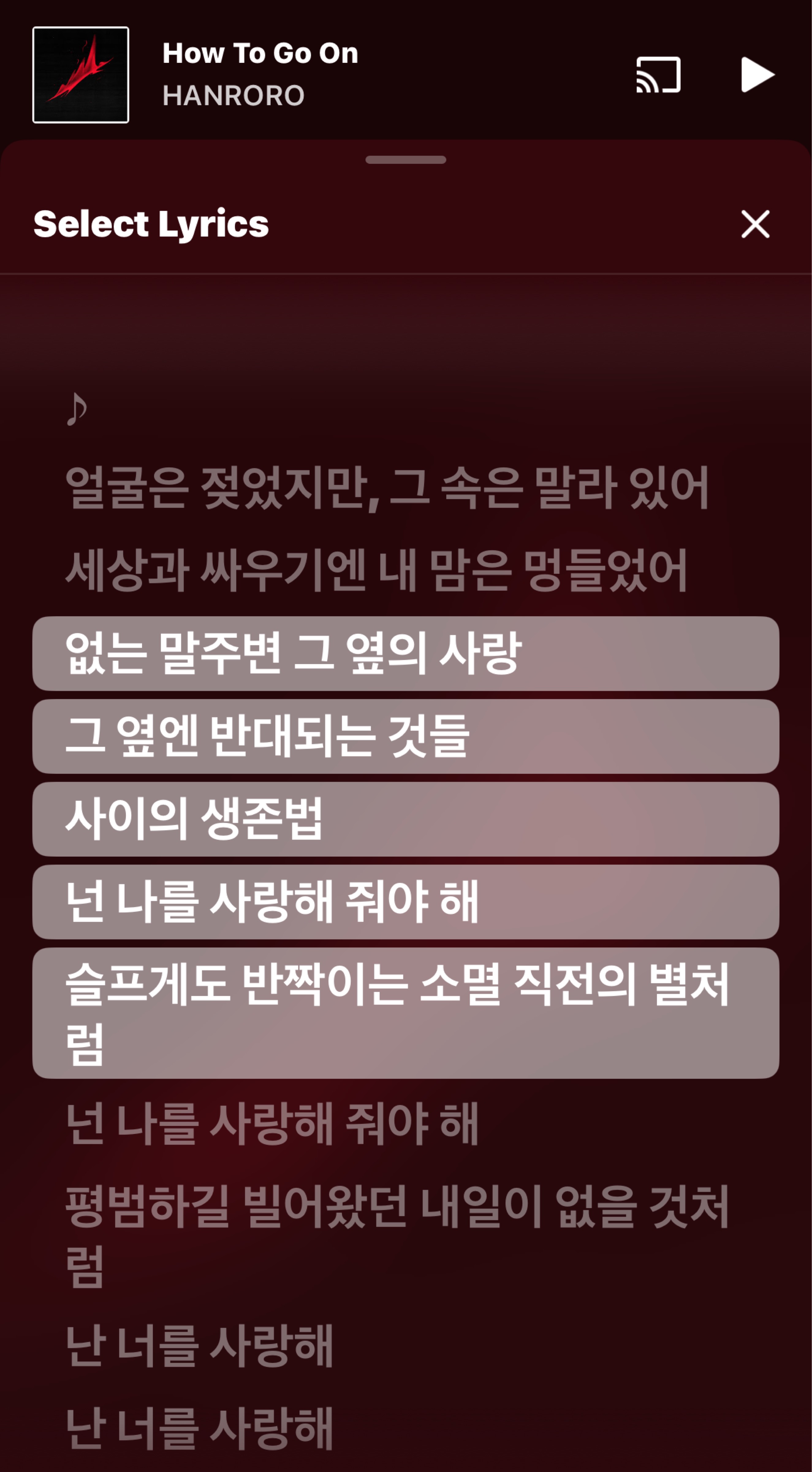
Task: Open the cast to device icon
Action: (x=658, y=75)
